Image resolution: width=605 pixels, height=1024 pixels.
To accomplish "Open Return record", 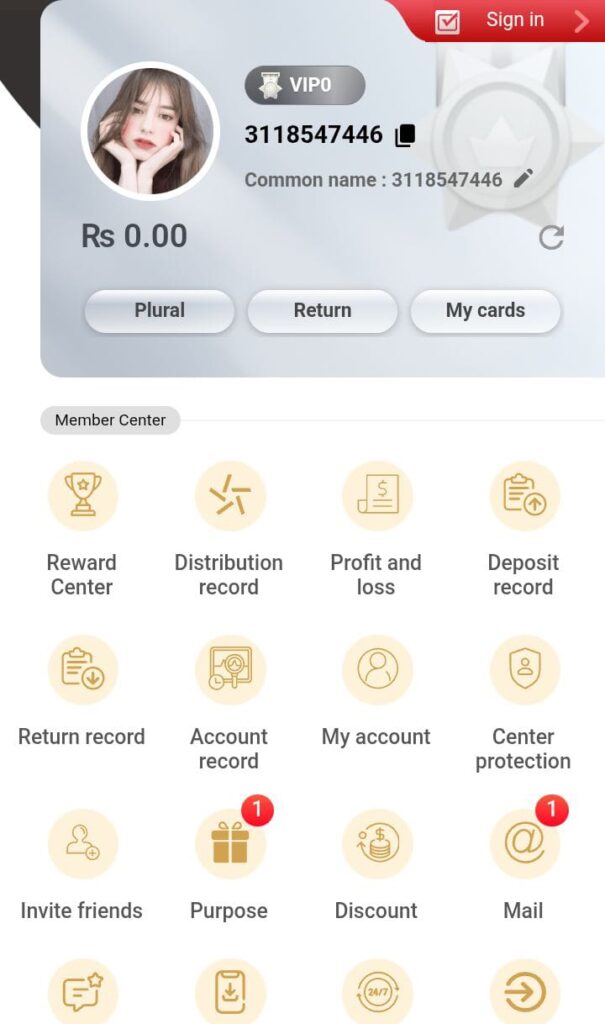I will 82,670.
